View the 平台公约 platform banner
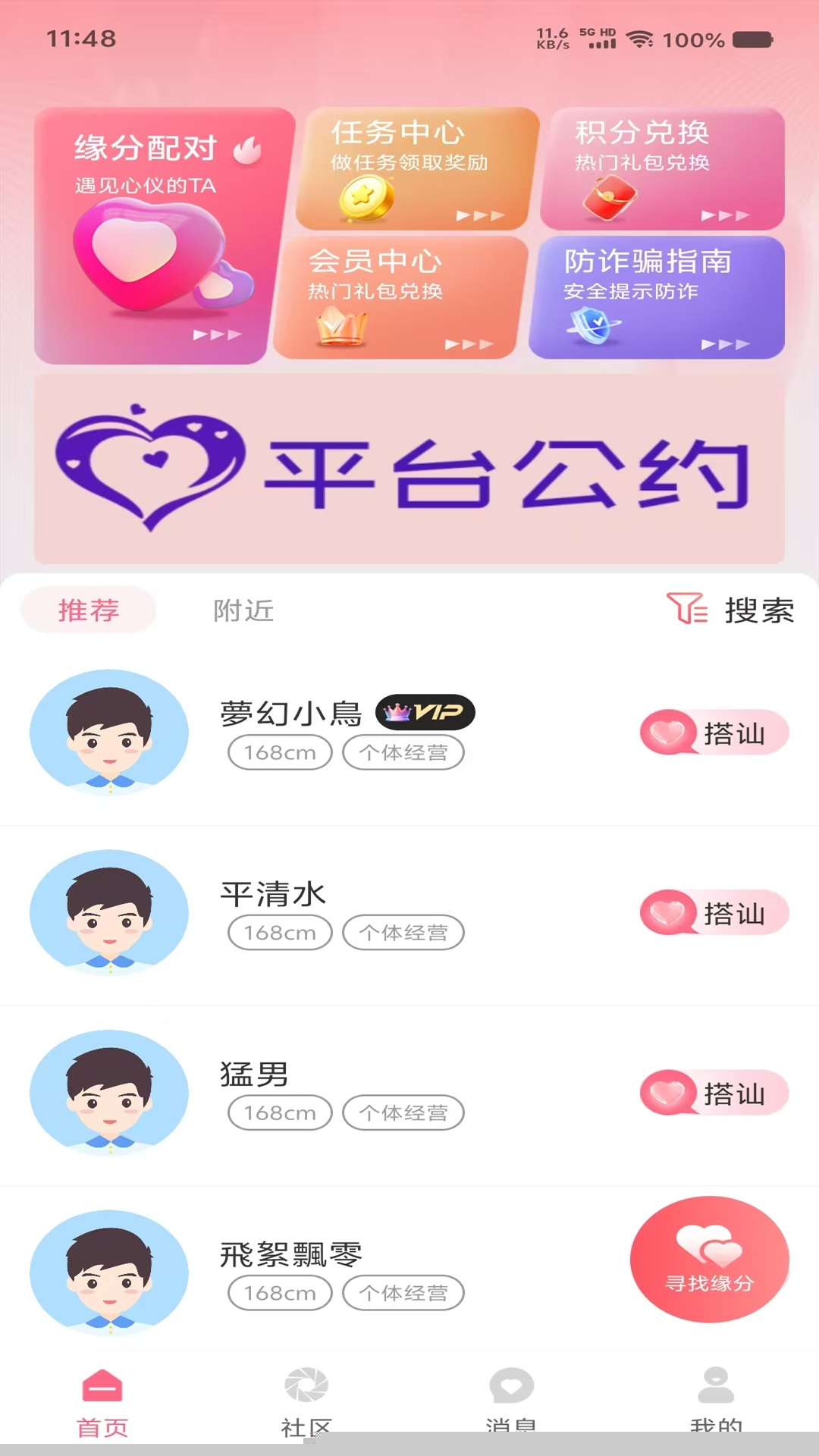Image resolution: width=819 pixels, height=1456 pixels. [x=409, y=469]
